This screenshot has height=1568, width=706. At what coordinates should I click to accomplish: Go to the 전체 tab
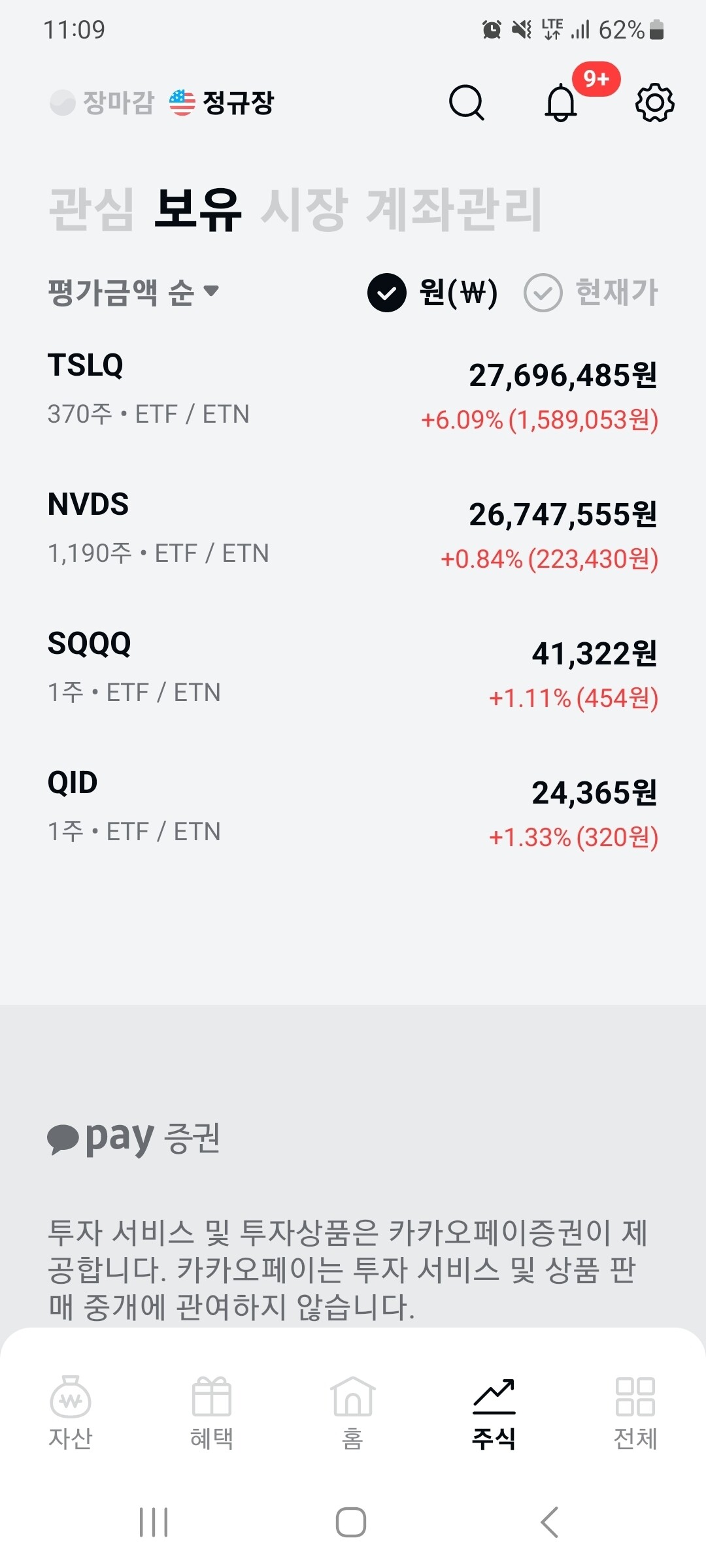coord(635,1413)
